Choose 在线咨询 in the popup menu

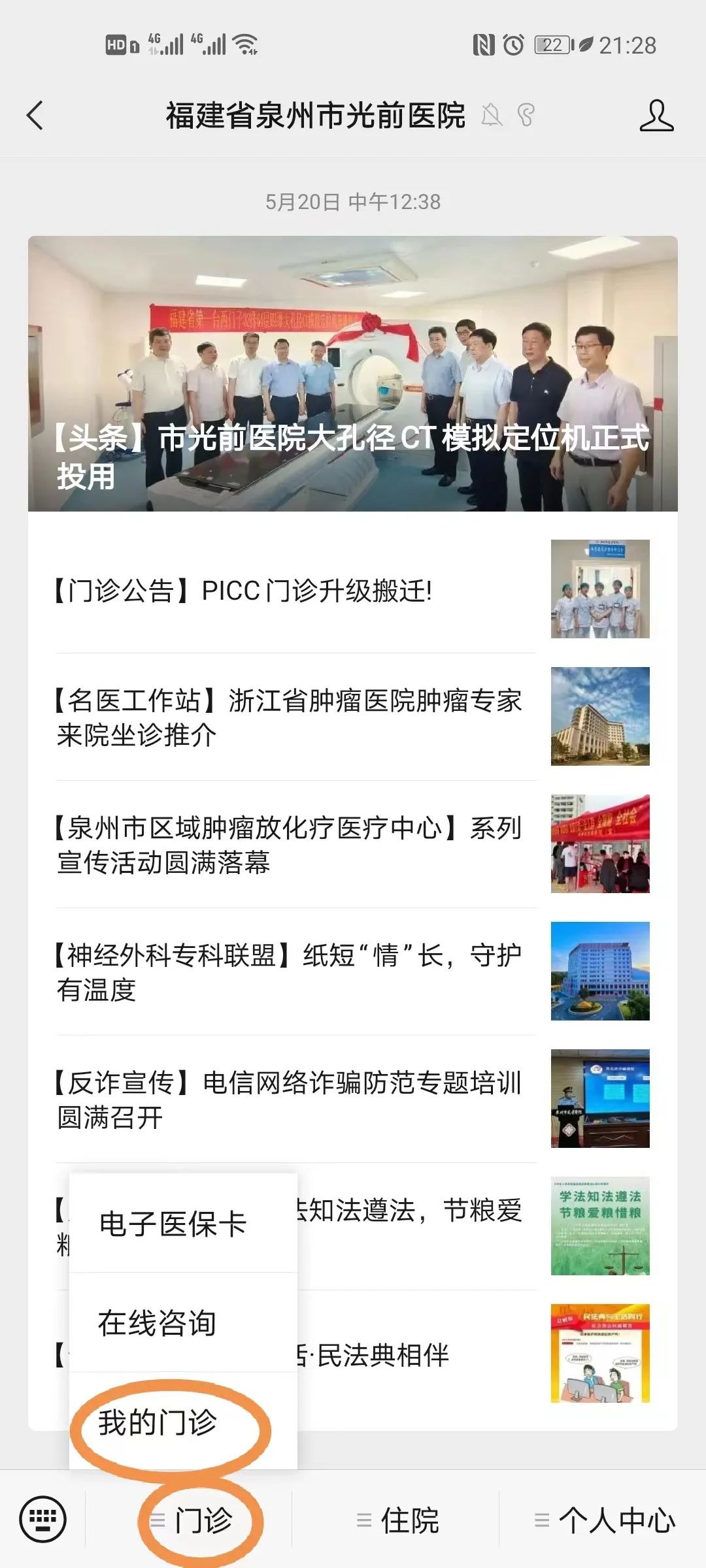(158, 1323)
